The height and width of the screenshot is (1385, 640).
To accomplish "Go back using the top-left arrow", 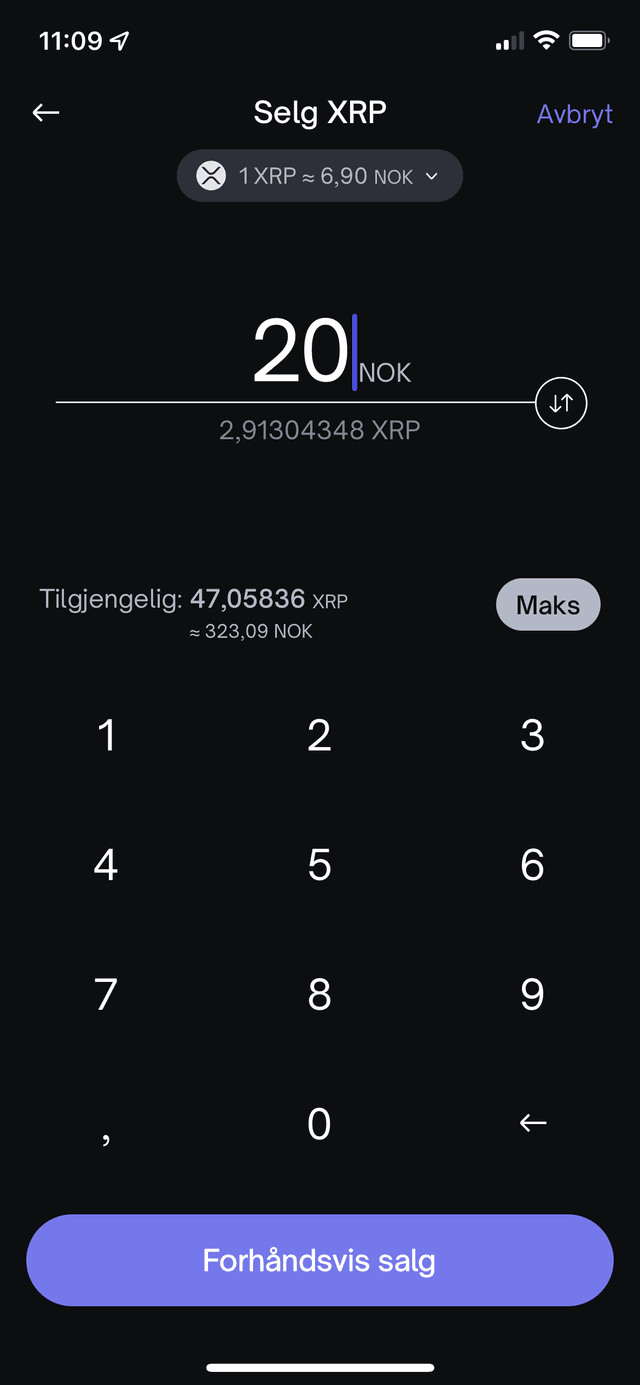I will [46, 113].
